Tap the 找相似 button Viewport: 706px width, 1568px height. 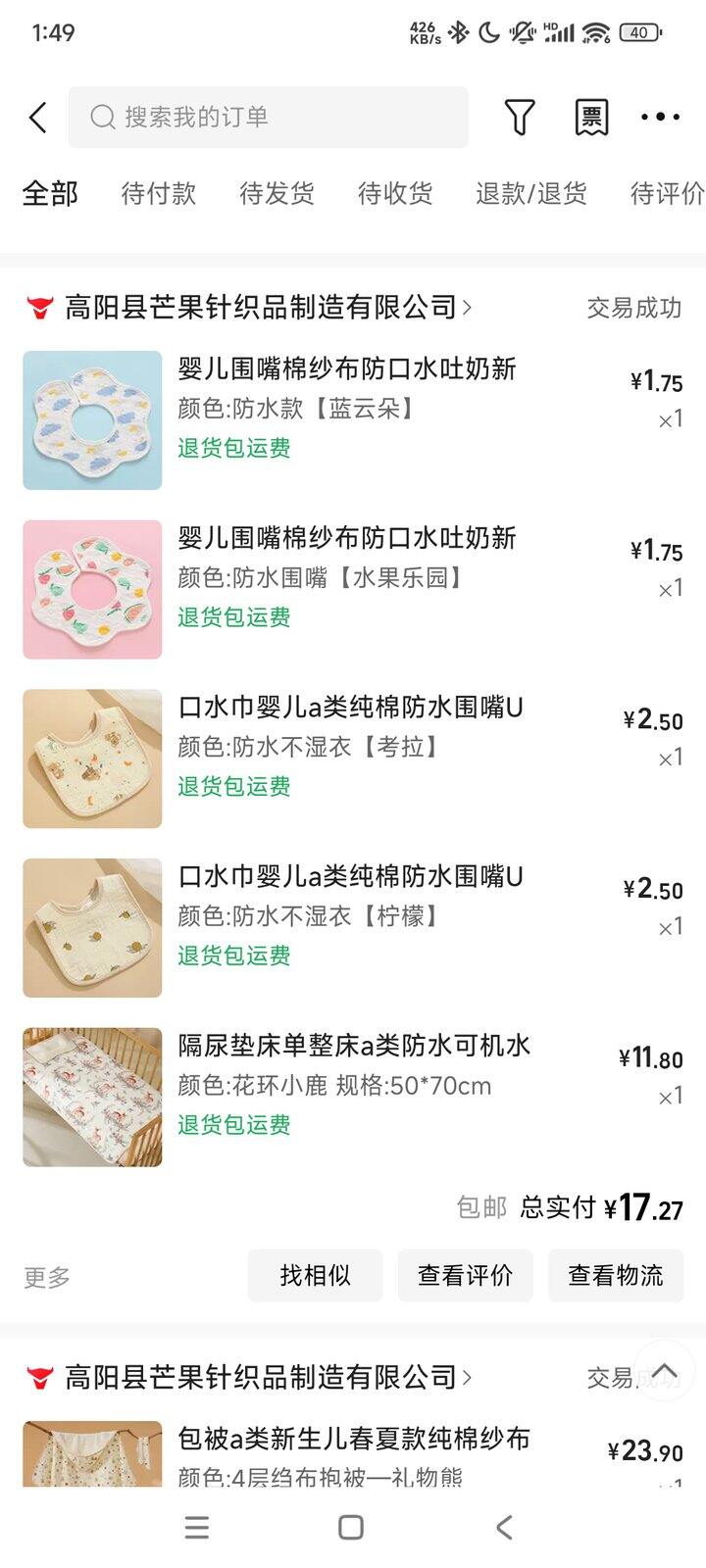click(315, 1275)
